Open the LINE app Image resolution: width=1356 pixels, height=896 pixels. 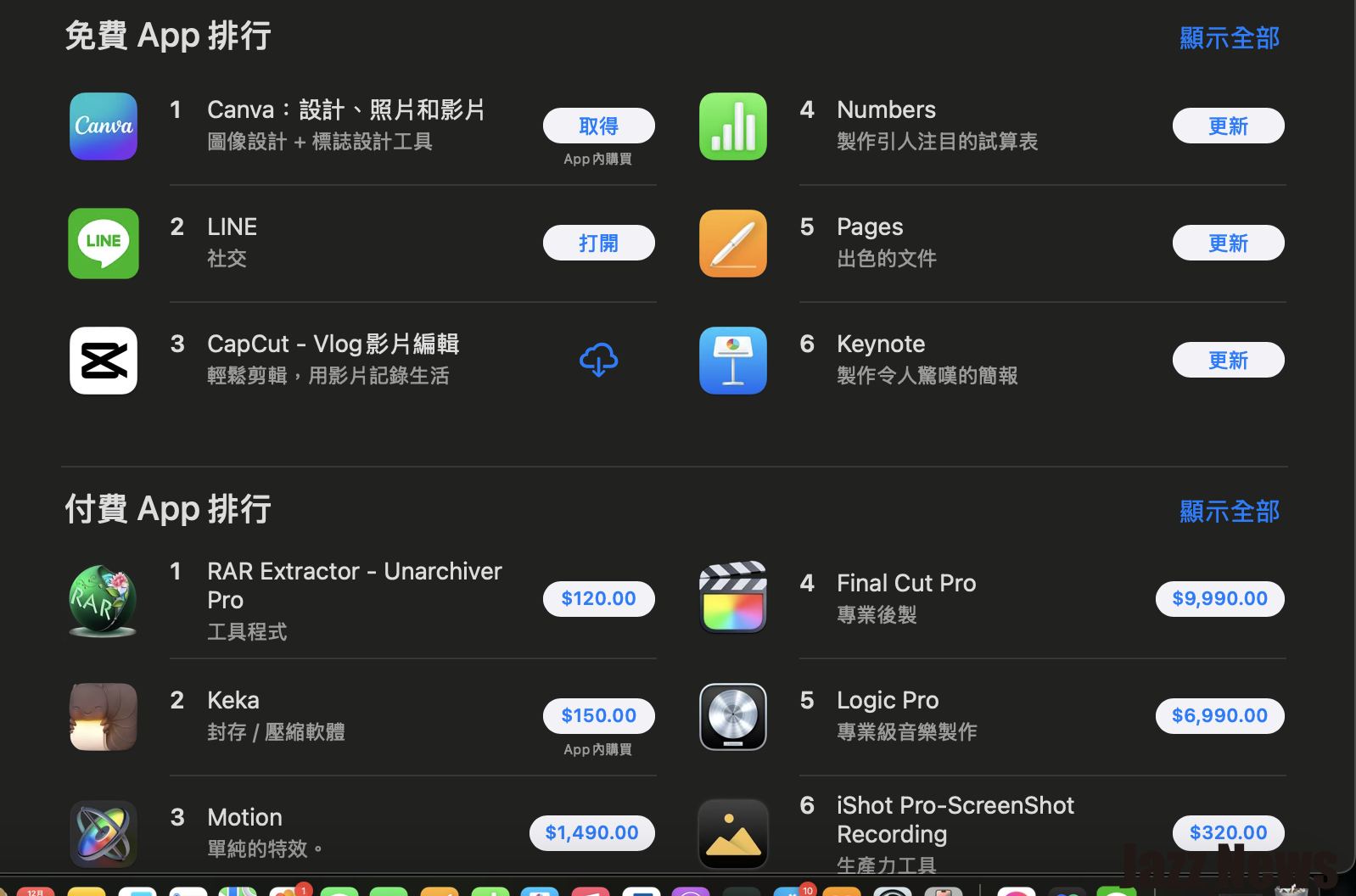[598, 243]
